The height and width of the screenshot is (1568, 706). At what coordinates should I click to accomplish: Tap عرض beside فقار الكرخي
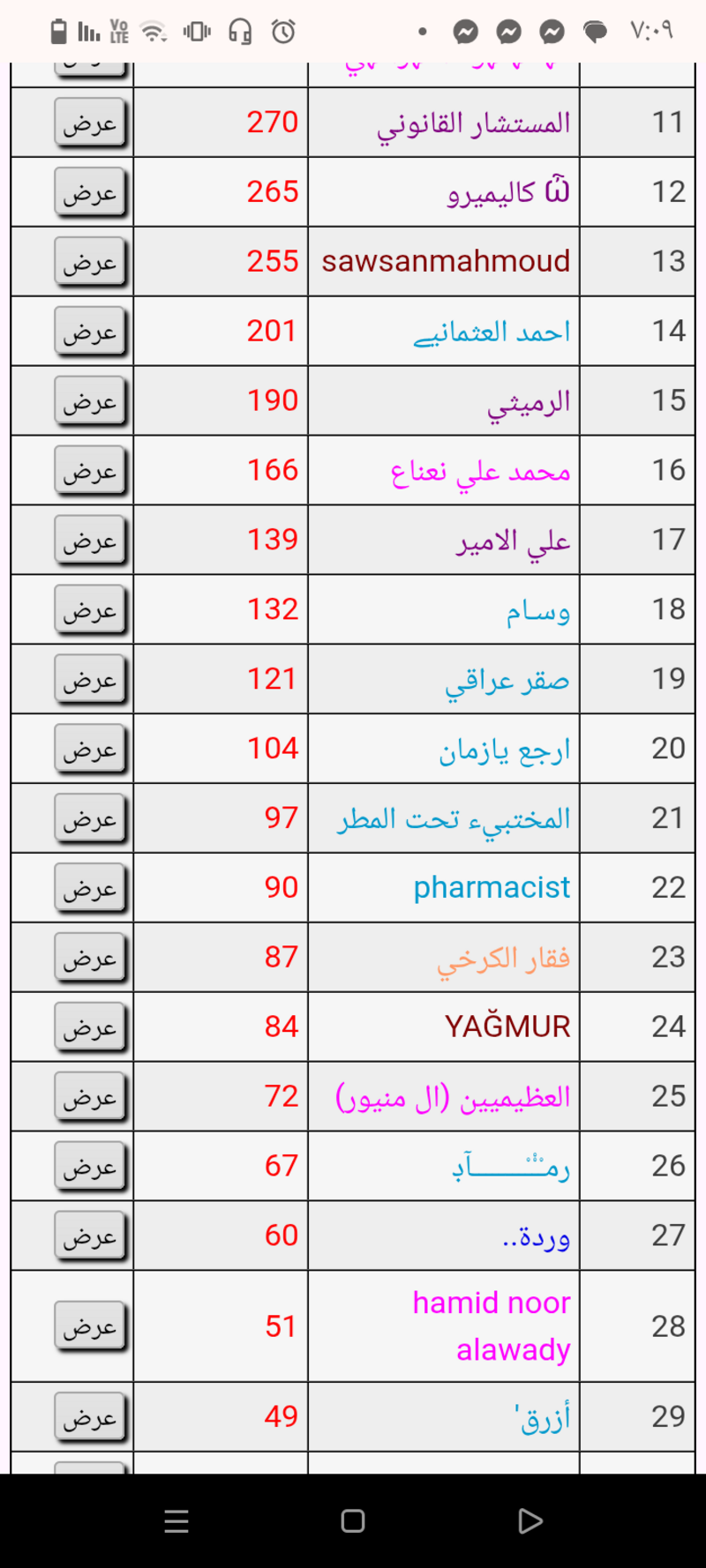(x=90, y=959)
